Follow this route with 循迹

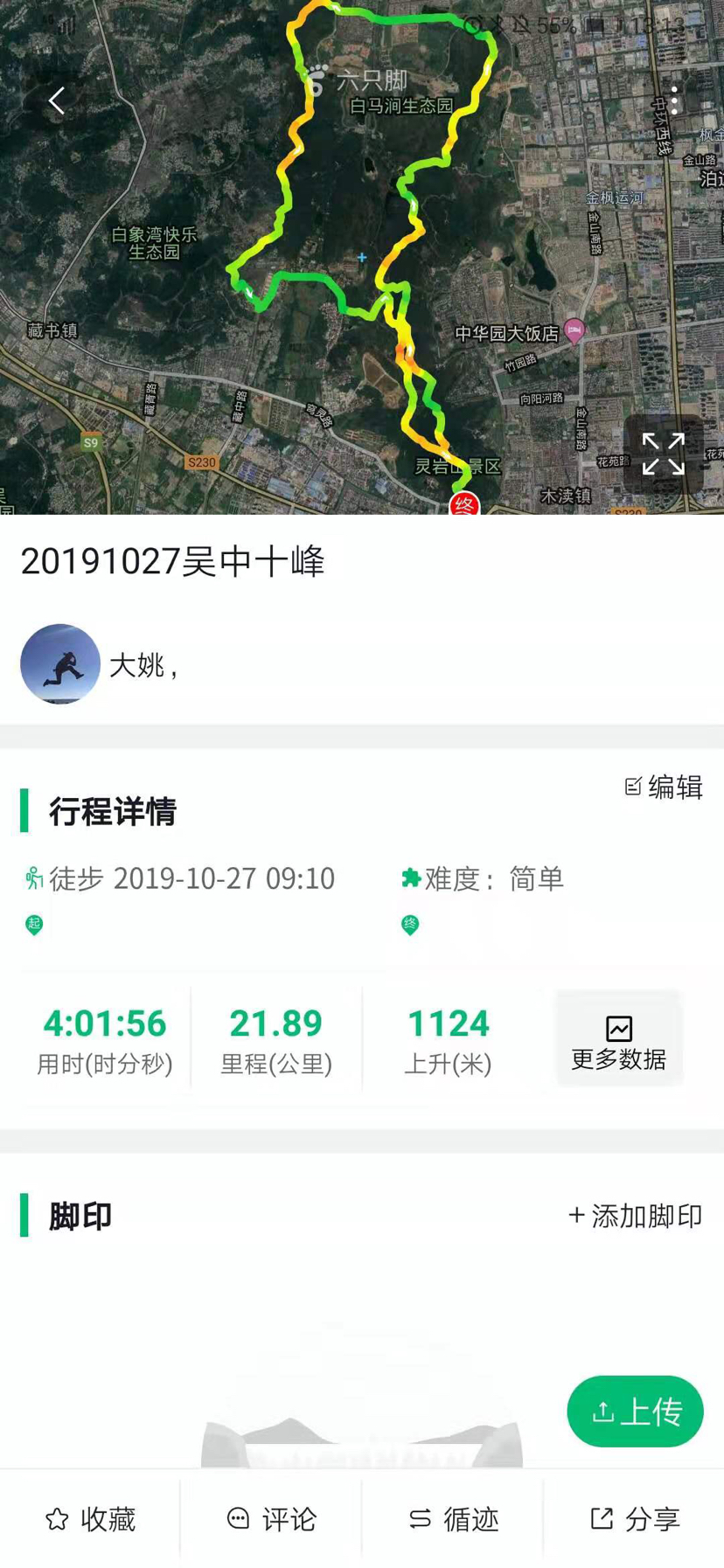[x=454, y=1519]
